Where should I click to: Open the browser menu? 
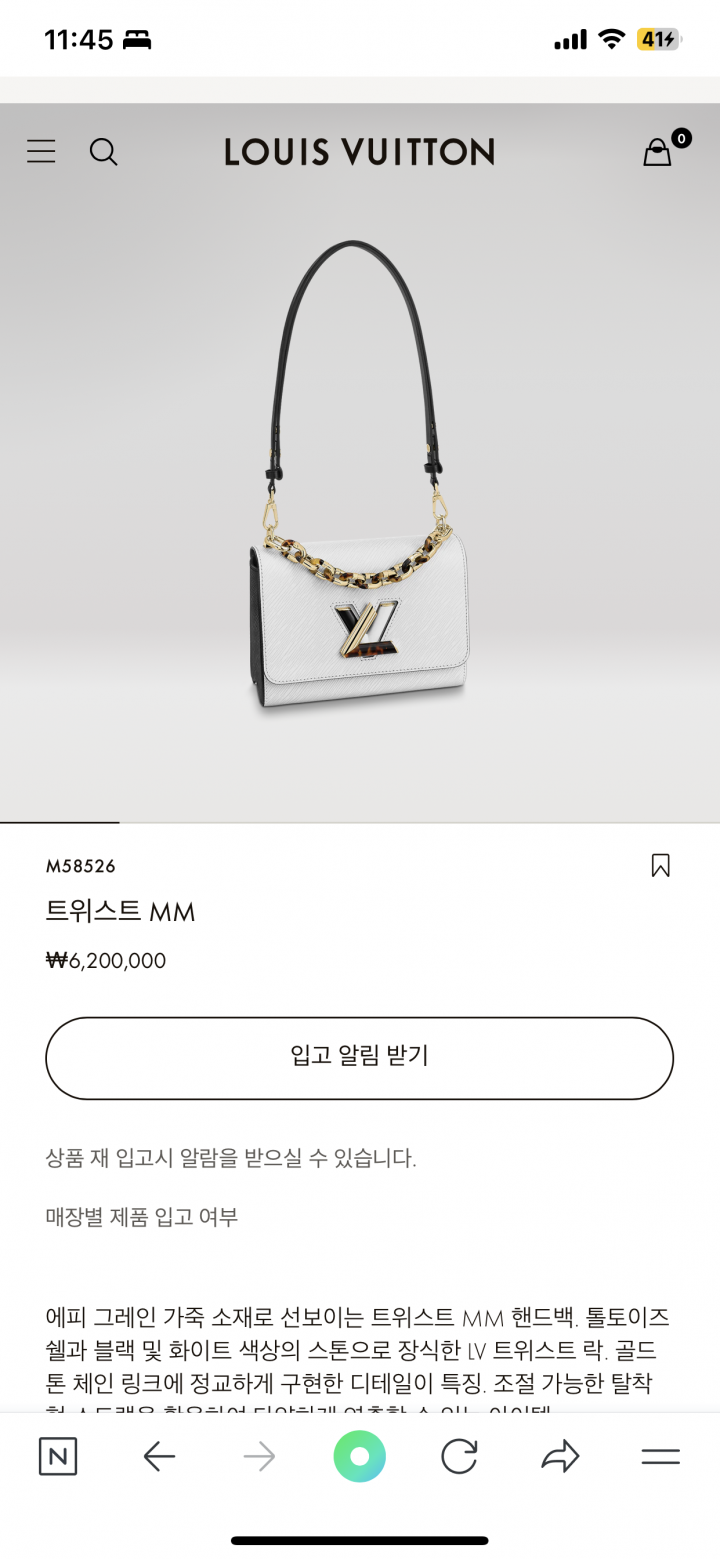tap(660, 1456)
